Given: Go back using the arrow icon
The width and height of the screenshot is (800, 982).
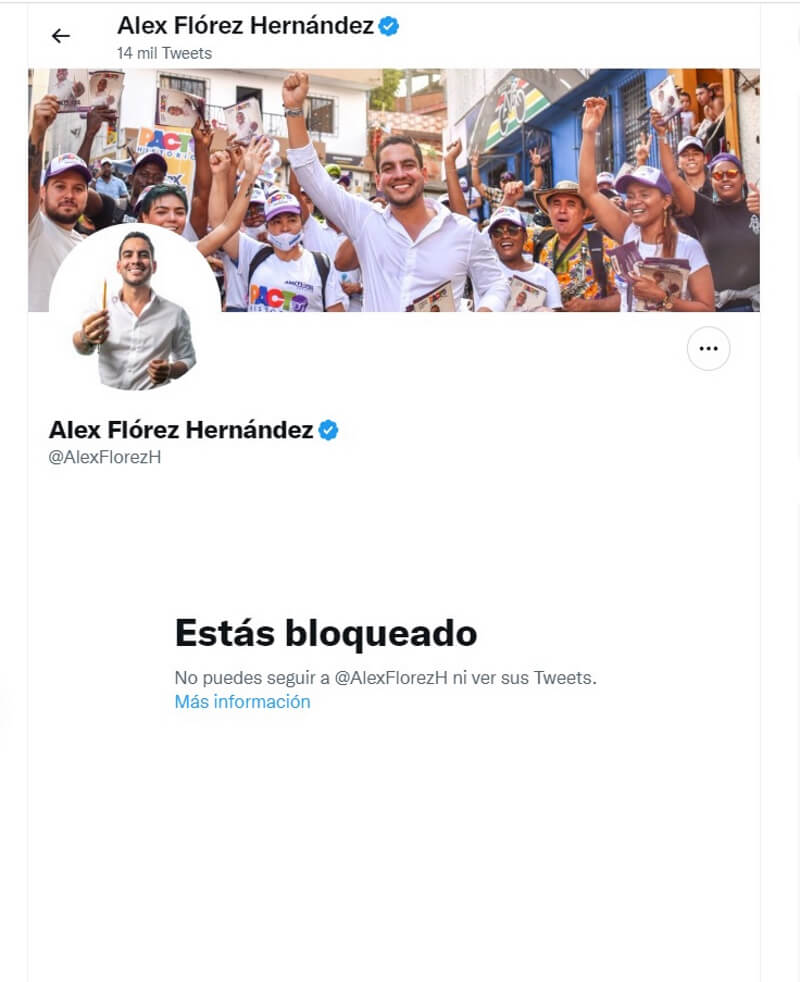Looking at the screenshot, I should tap(61, 36).
